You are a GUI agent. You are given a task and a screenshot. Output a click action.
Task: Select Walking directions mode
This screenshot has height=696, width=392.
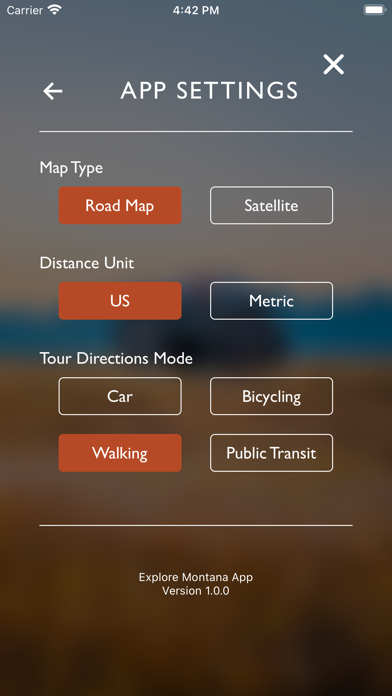120,453
